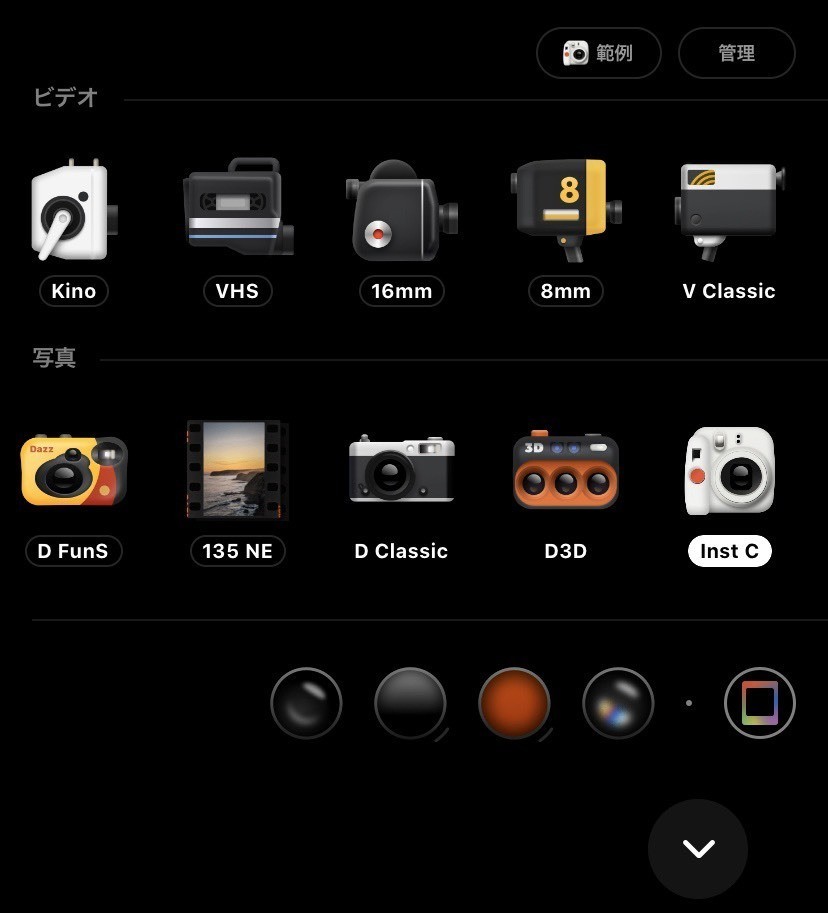Apply the orange lens filter

(x=514, y=703)
